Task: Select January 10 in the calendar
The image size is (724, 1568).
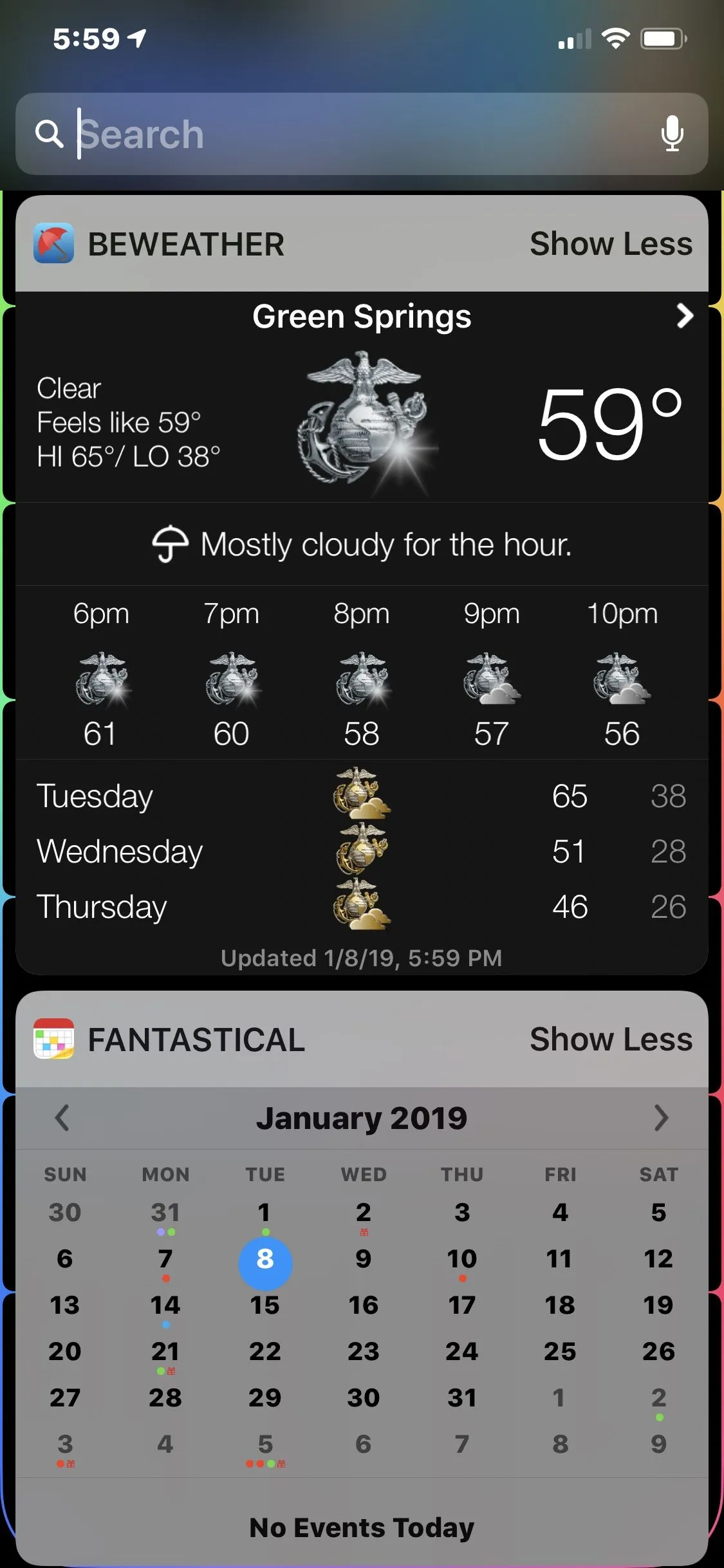Action: 462,1259
